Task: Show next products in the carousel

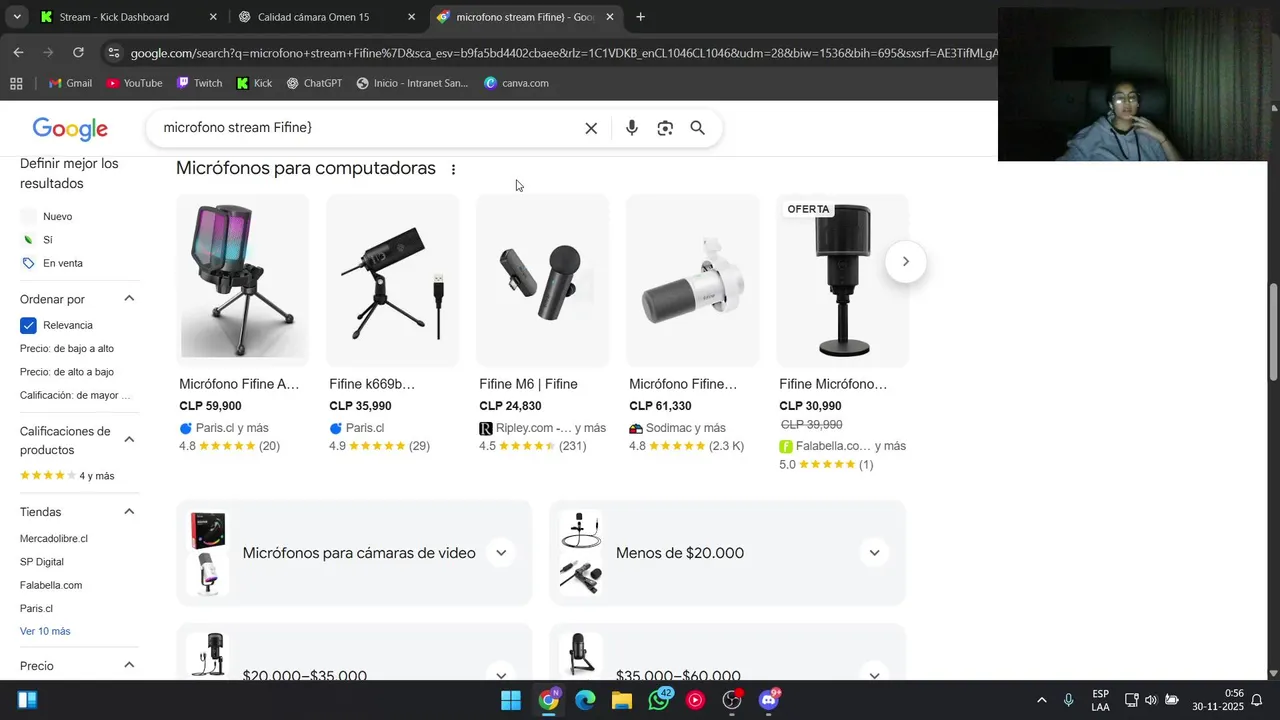Action: pos(905,262)
